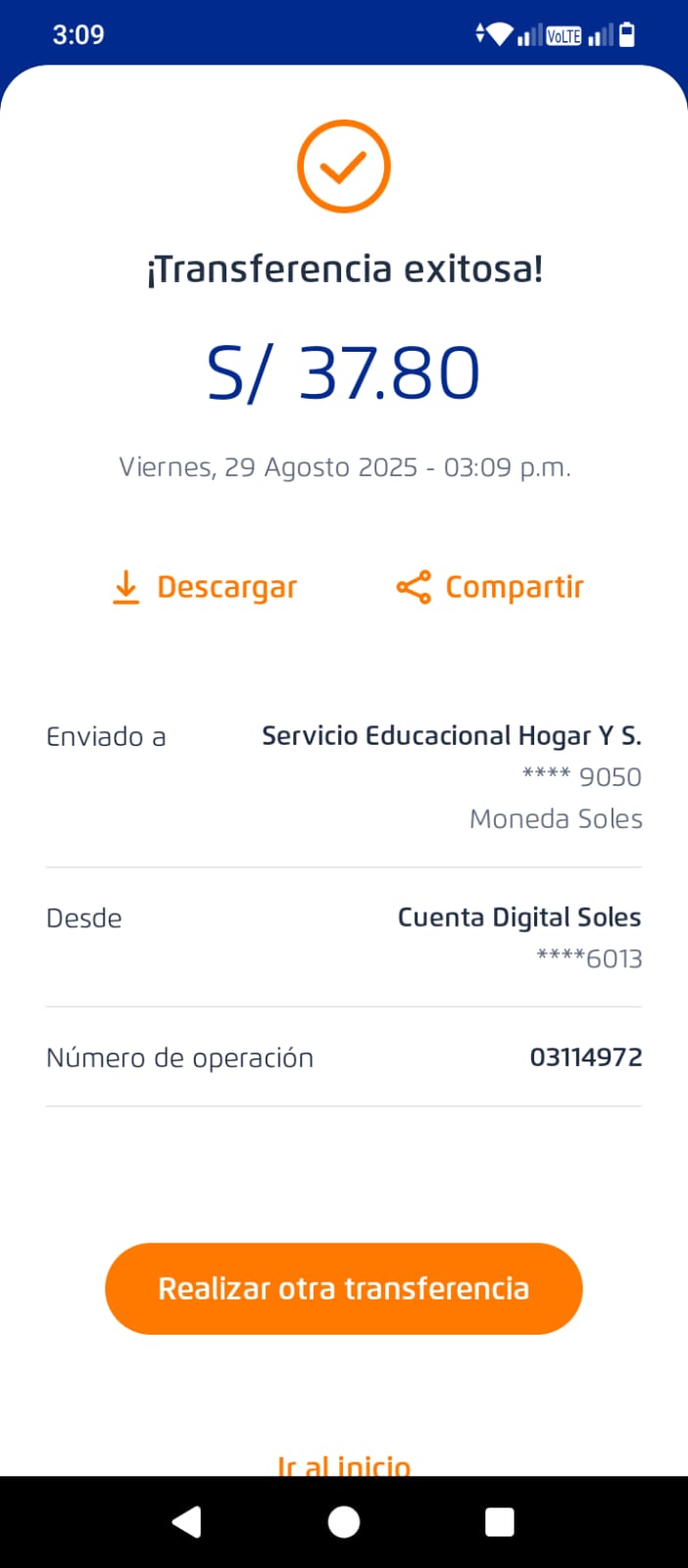Download the transfer receipt with Descargar

click(205, 587)
